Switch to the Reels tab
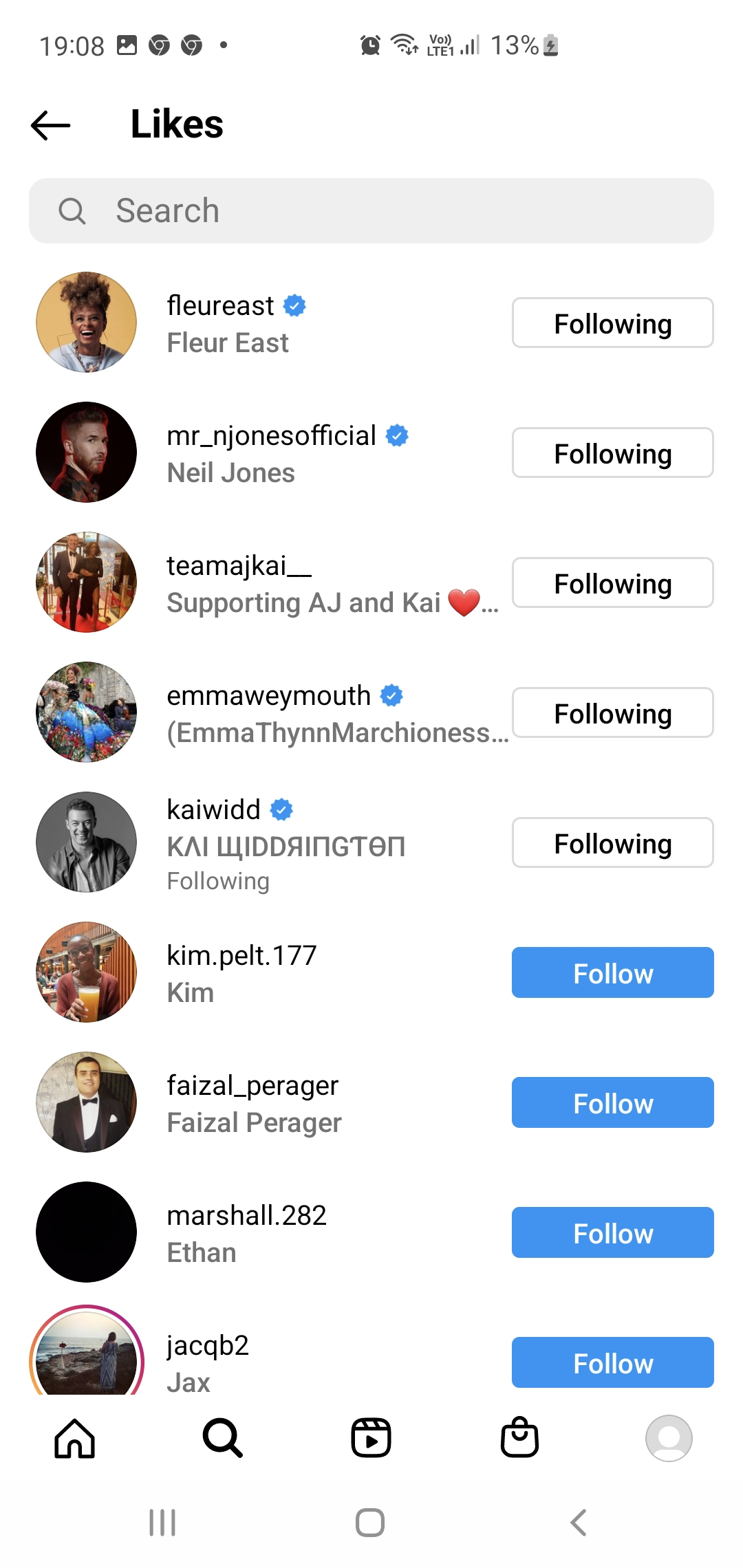Viewport: 743px width, 1568px height. click(371, 1438)
